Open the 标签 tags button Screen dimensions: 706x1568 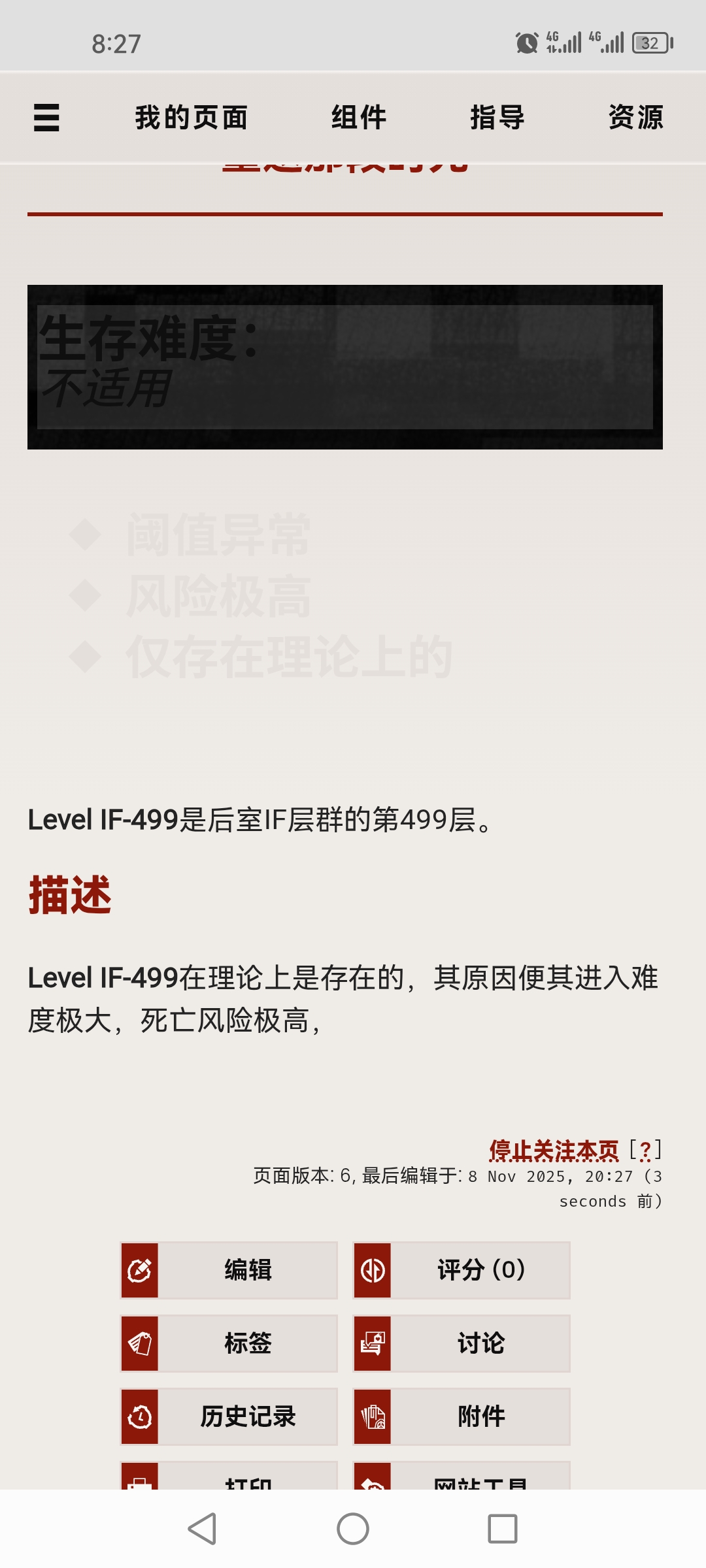(x=229, y=1343)
